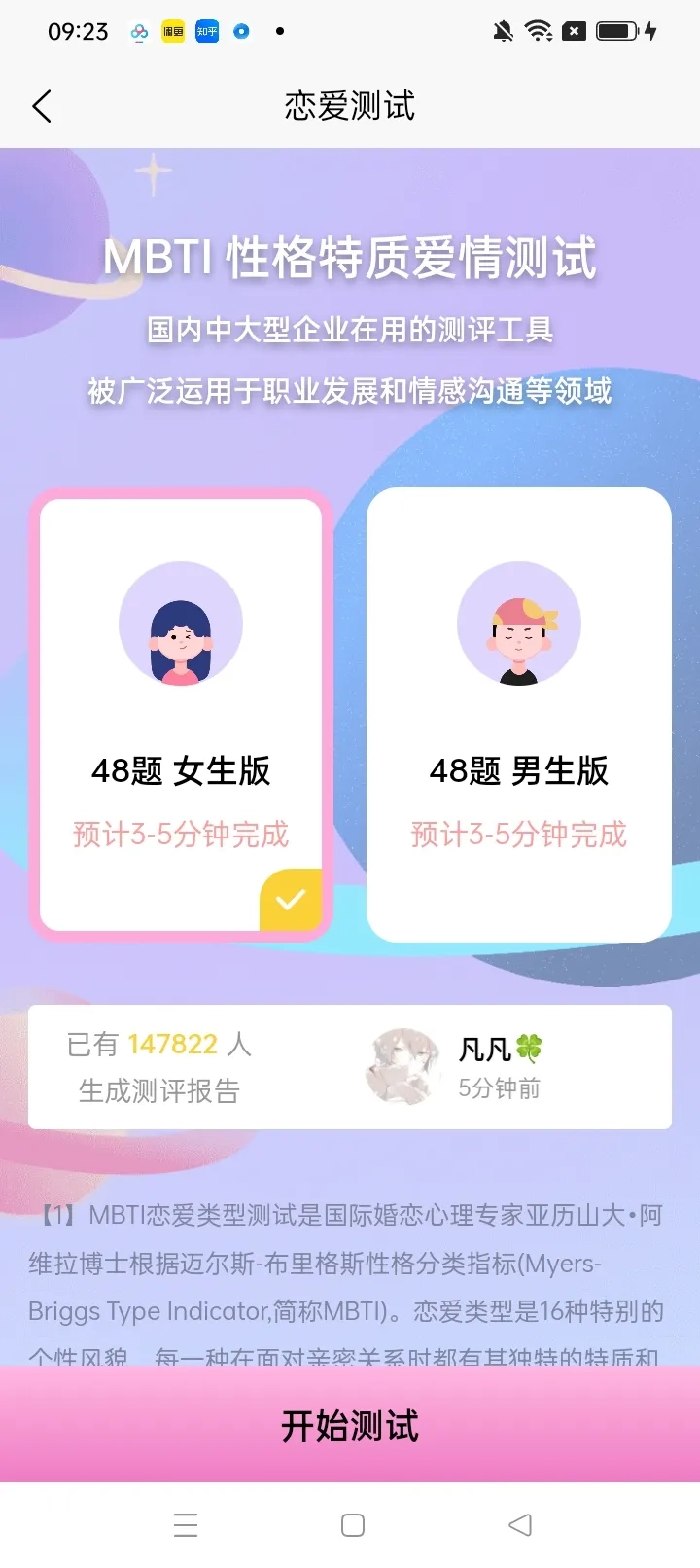Tap the yellow checkmark on the selected card
The width and height of the screenshot is (700, 1568).
(x=289, y=900)
